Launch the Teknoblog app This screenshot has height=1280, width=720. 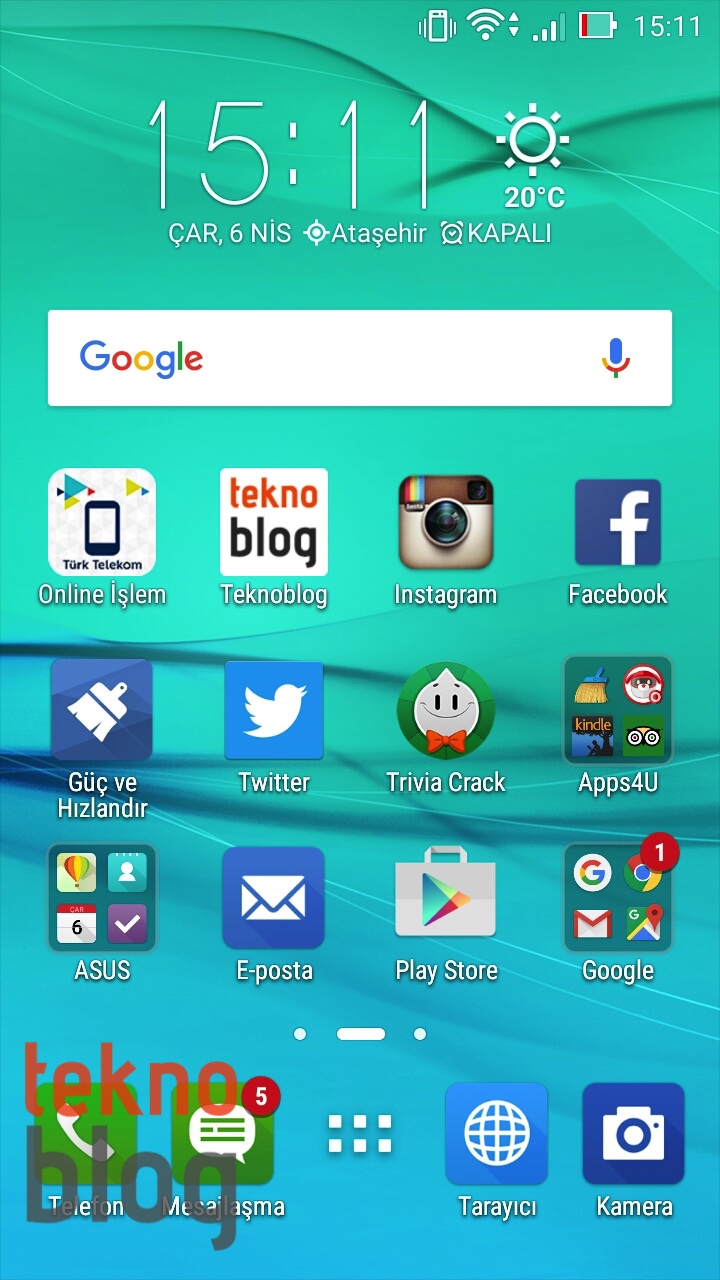tap(274, 522)
